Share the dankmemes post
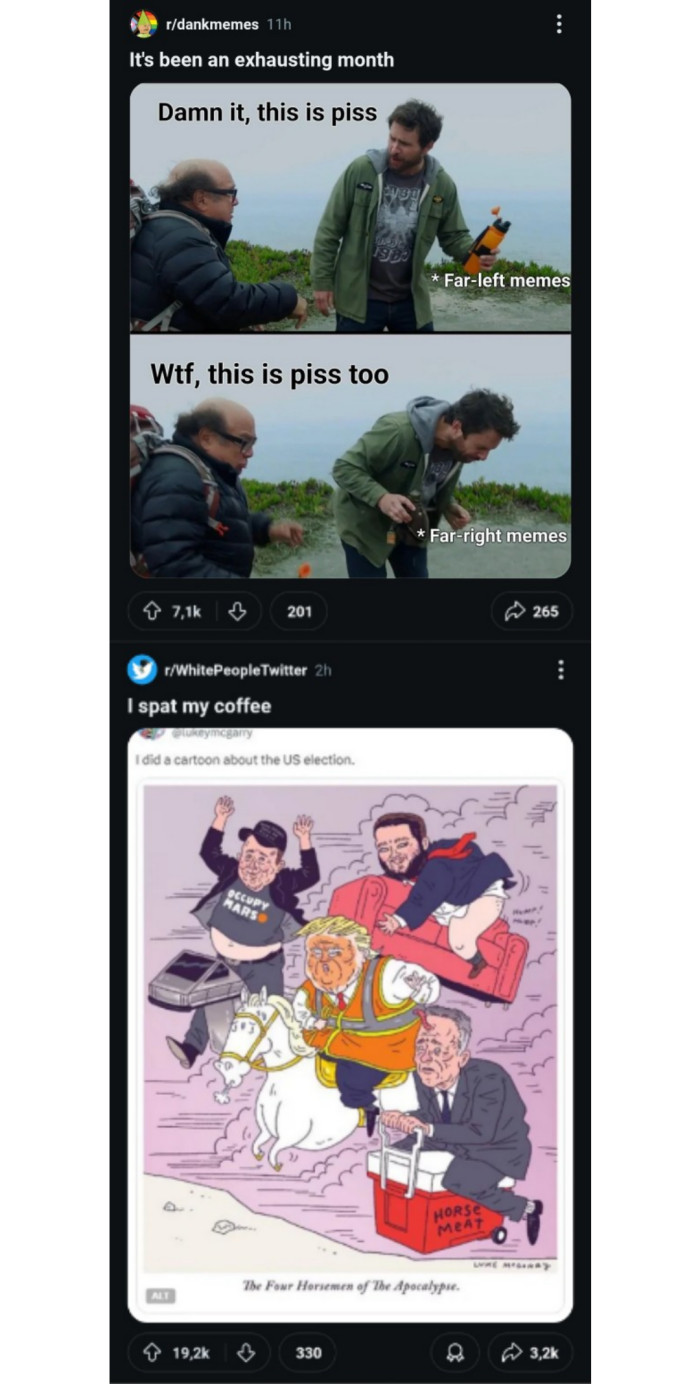This screenshot has height=1384, width=700. pyautogui.click(x=531, y=611)
